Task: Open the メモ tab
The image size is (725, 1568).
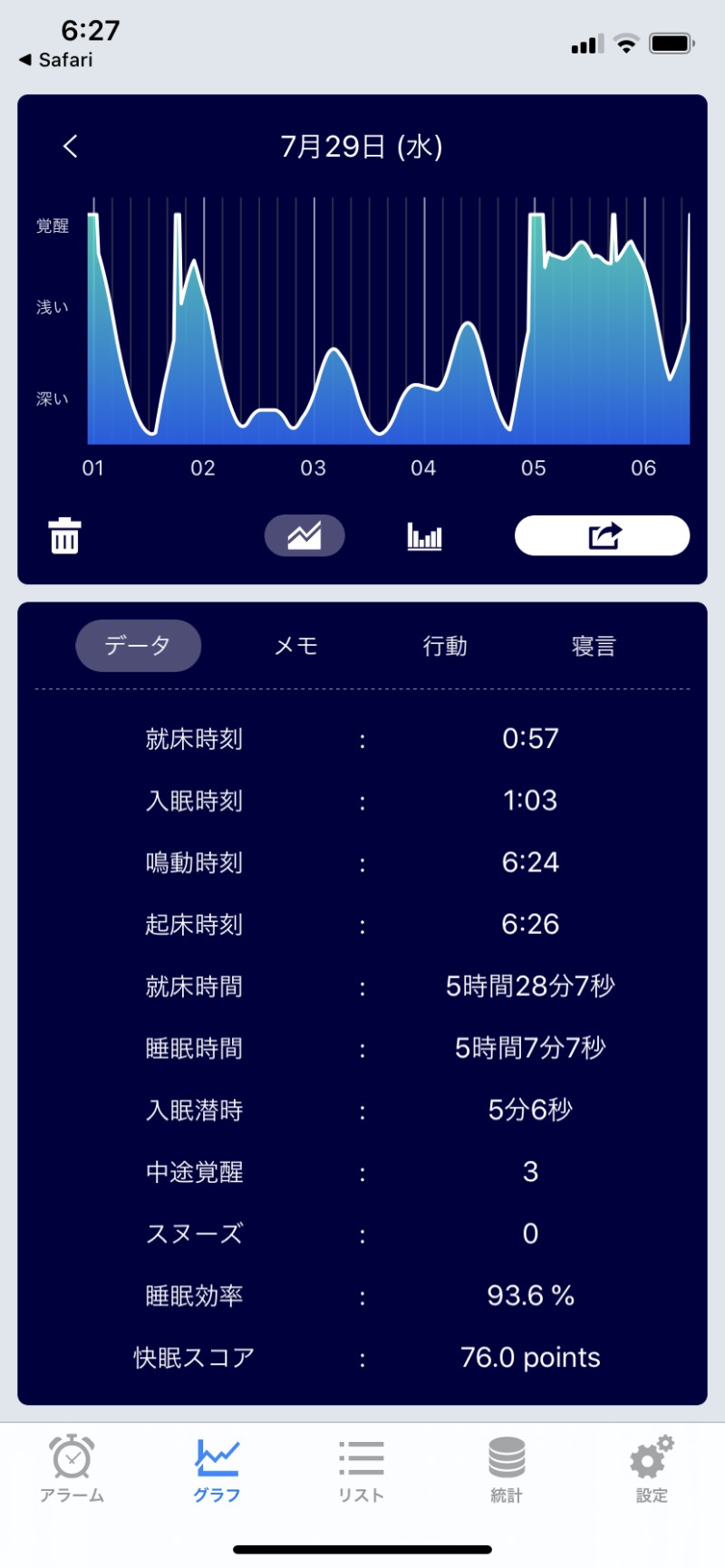Action: (296, 645)
